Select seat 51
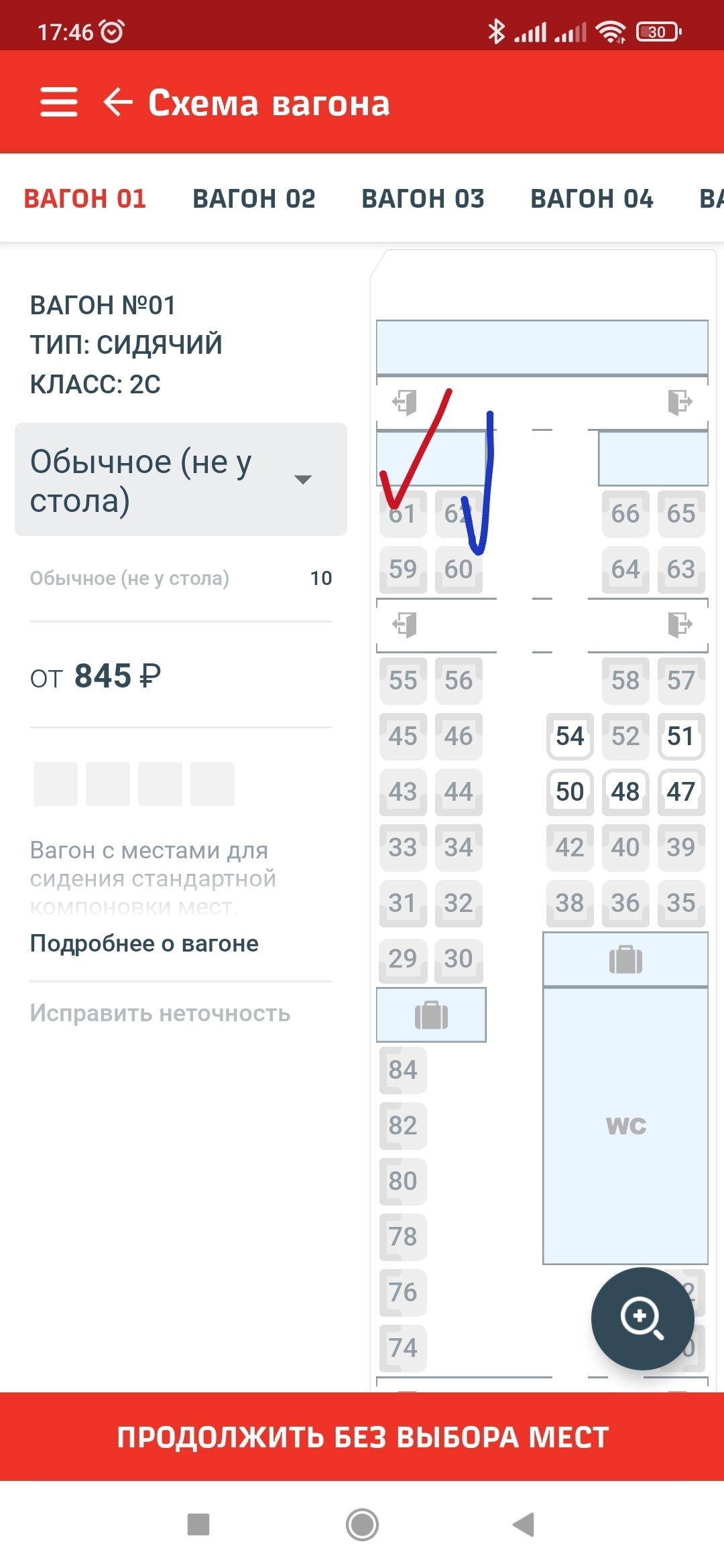Screen dimensions: 724x1568 tap(680, 736)
